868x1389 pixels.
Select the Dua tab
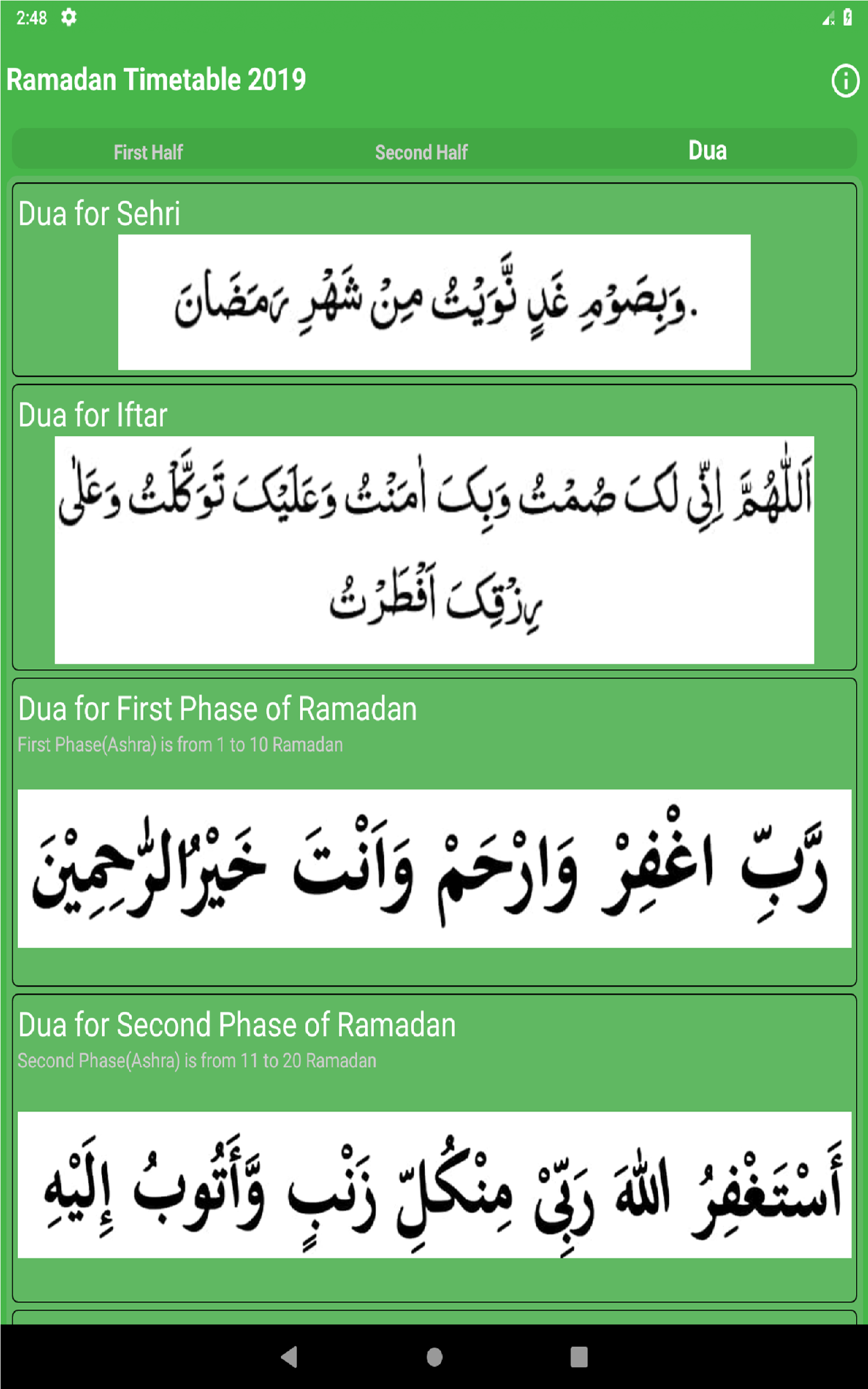(x=707, y=150)
